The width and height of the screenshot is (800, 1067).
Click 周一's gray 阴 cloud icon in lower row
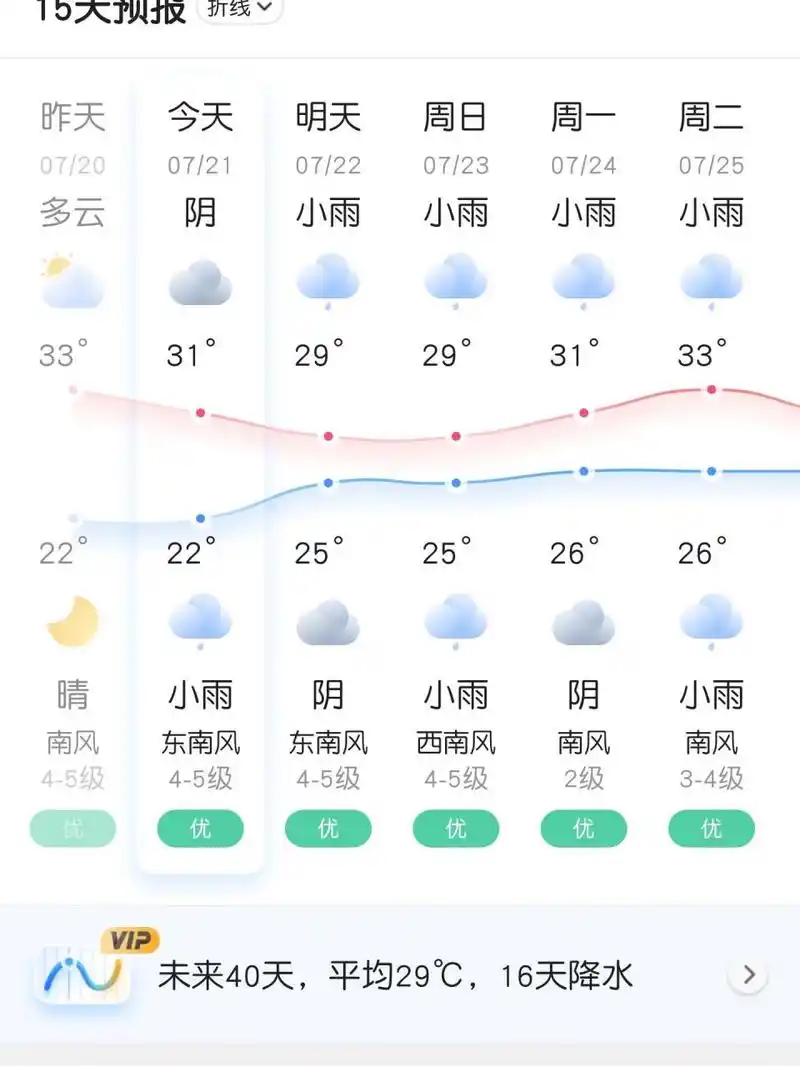pos(584,622)
